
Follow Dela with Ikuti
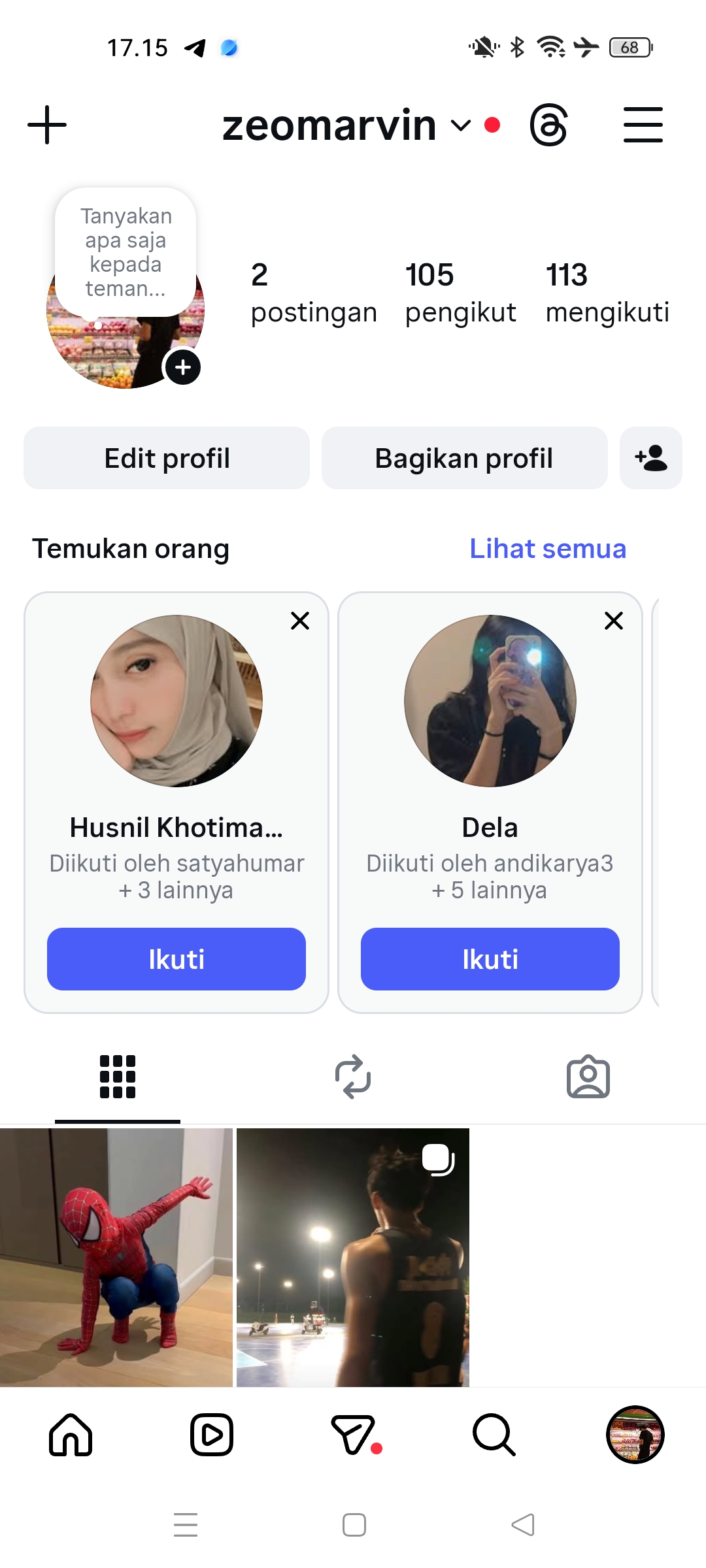pyautogui.click(x=490, y=959)
